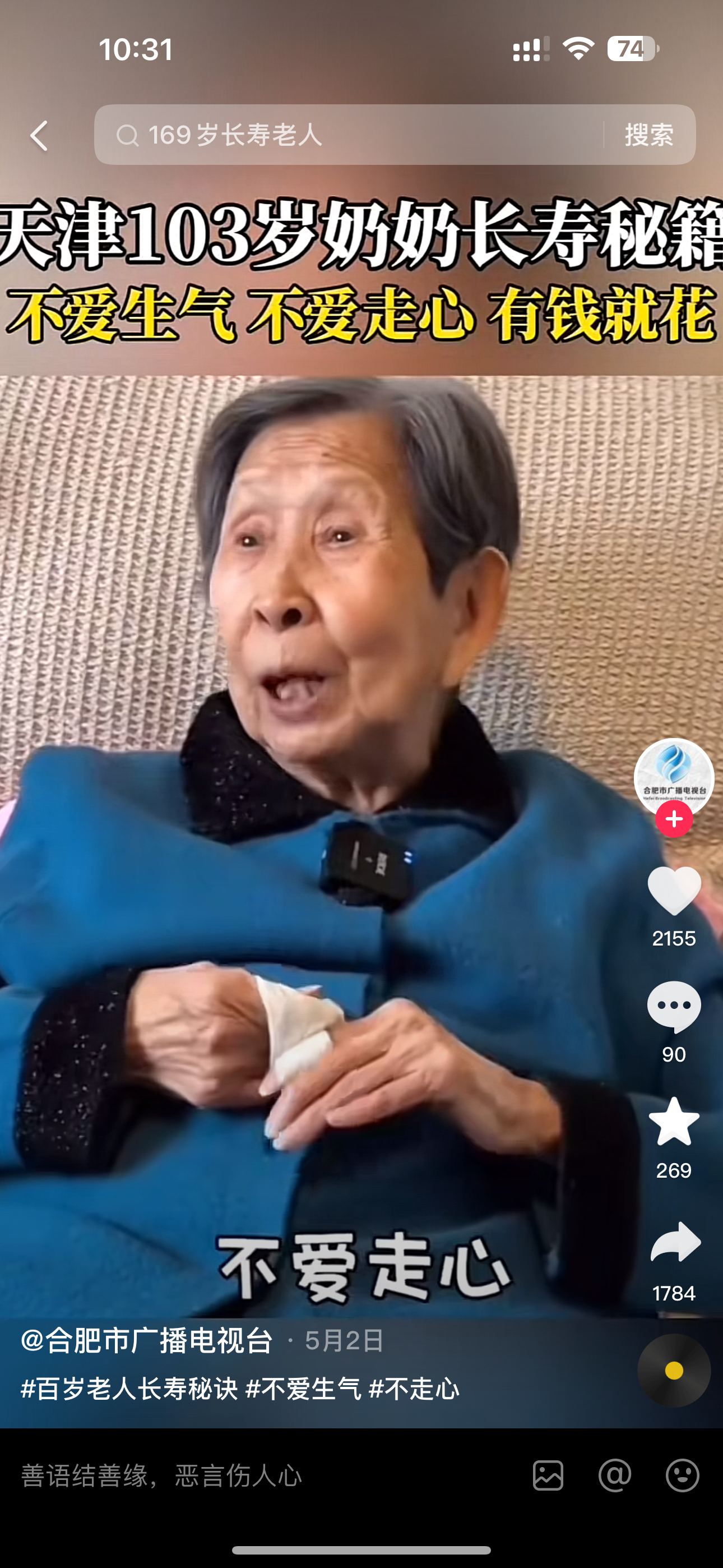Open the emoji picker icon
Image resolution: width=723 pixels, height=1568 pixels.
point(682,1475)
